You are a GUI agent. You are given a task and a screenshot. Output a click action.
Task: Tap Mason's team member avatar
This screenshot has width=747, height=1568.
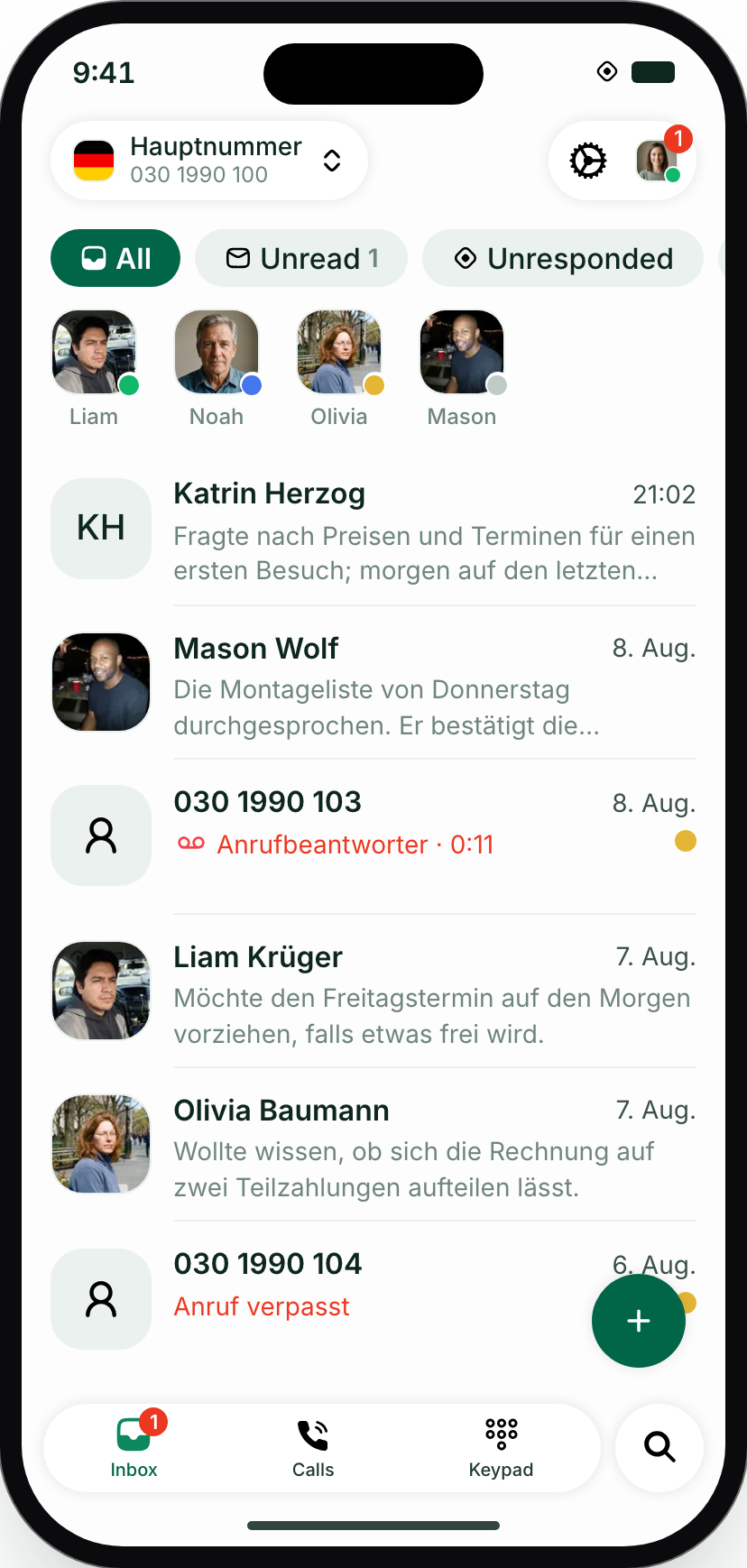[x=462, y=353]
